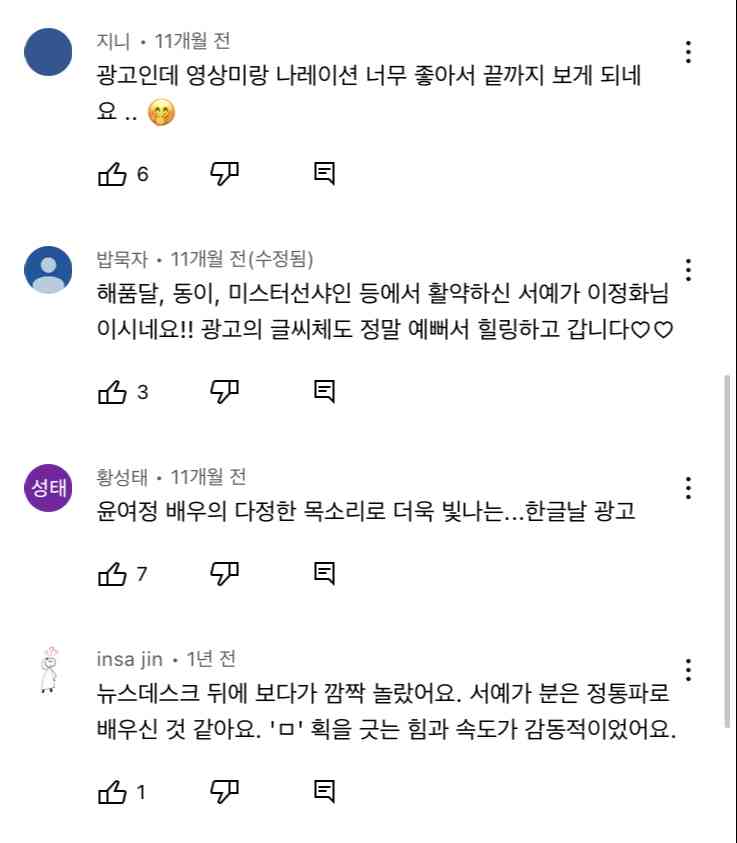Image resolution: width=737 pixels, height=843 pixels.
Task: Open the three-dot menu on 황성태's comment
Action: click(x=688, y=488)
